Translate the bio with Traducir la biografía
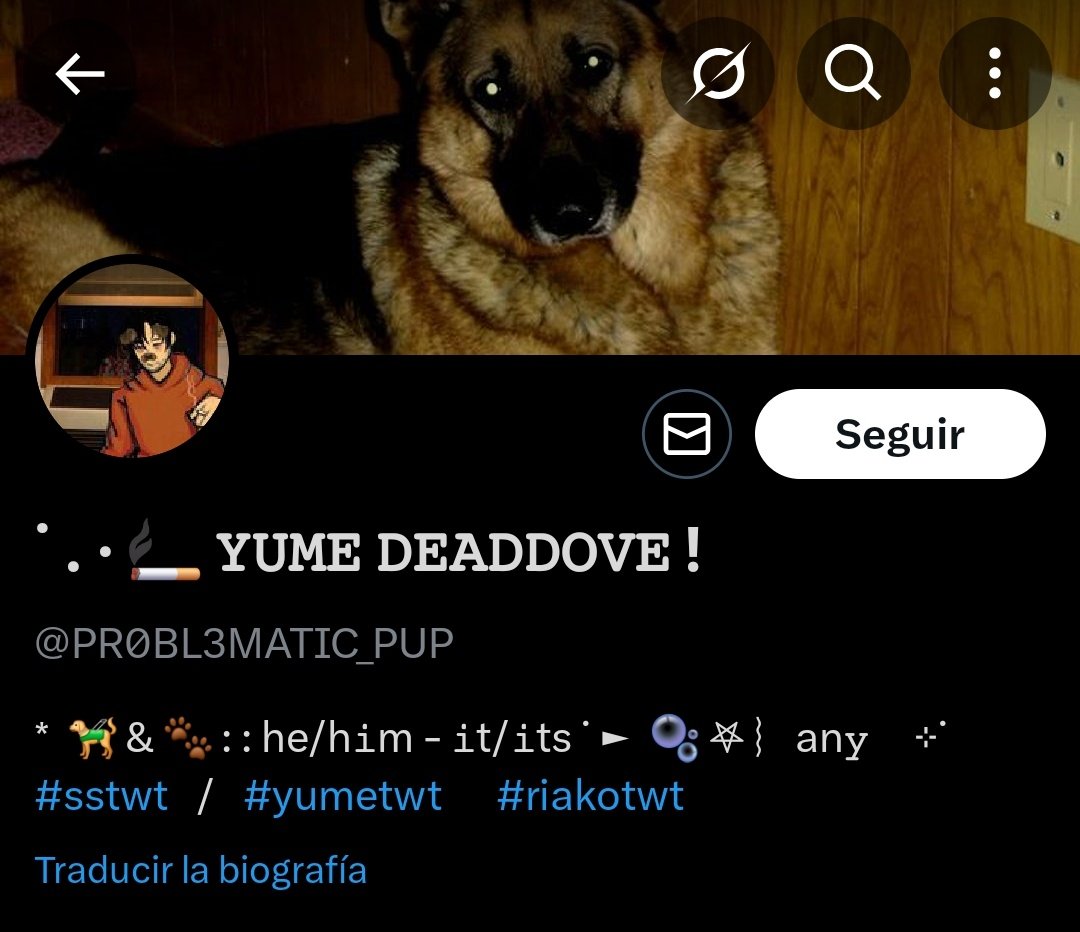1080x932 pixels. pos(201,870)
